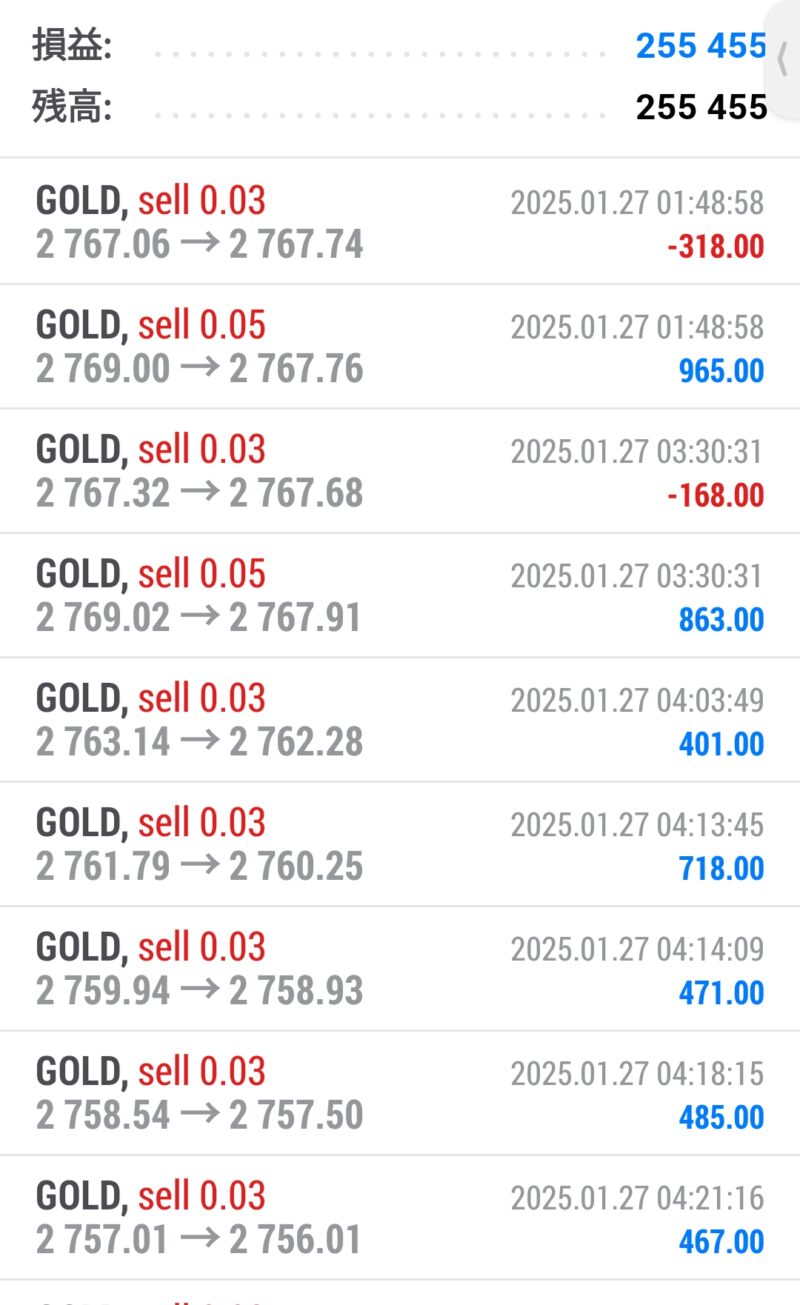The width and height of the screenshot is (800, 1305).
Task: Tap the GOLD trade closed at 04:03:49
Action: [400, 720]
